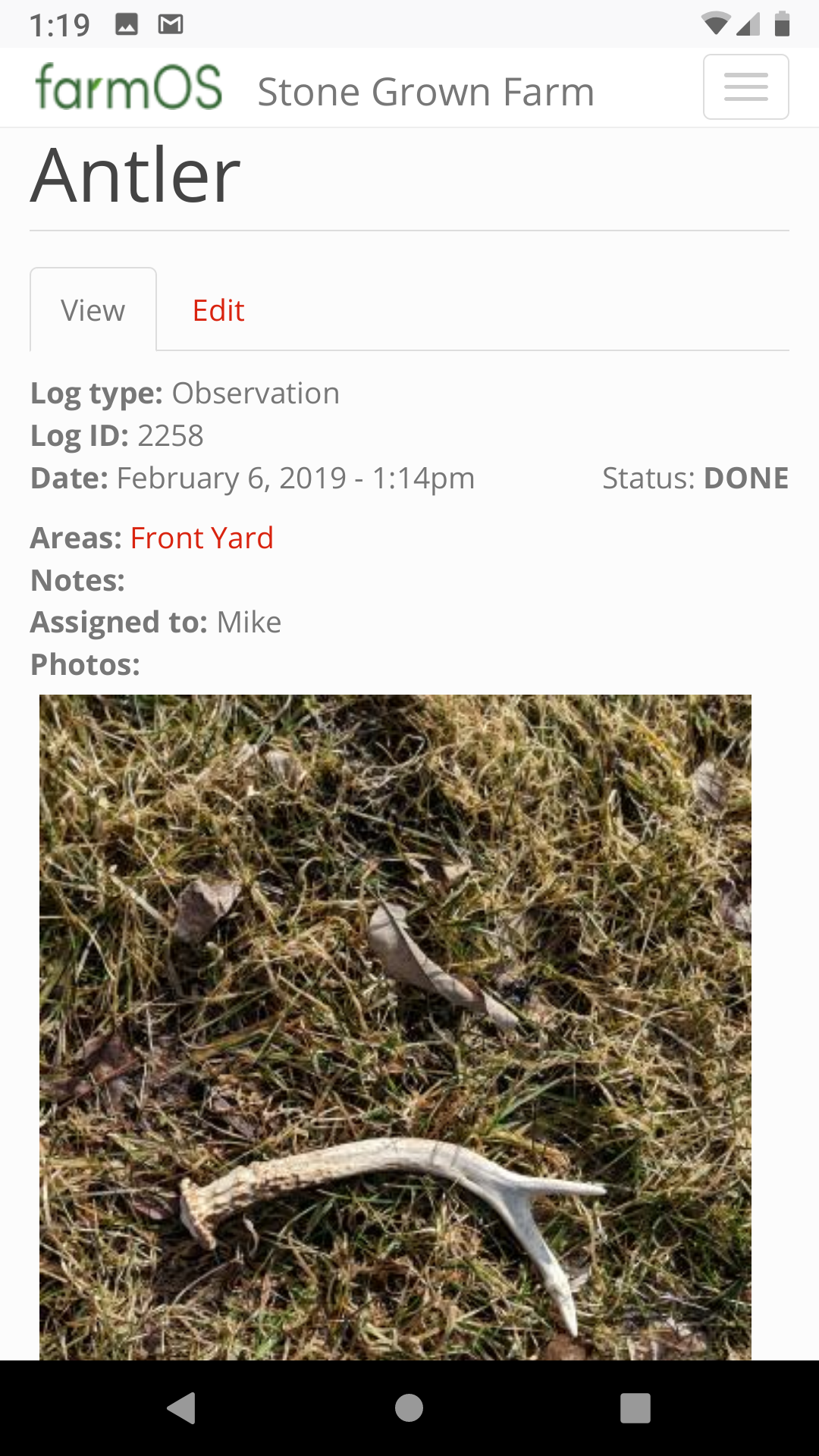Open the hamburger navigation menu

point(745,87)
